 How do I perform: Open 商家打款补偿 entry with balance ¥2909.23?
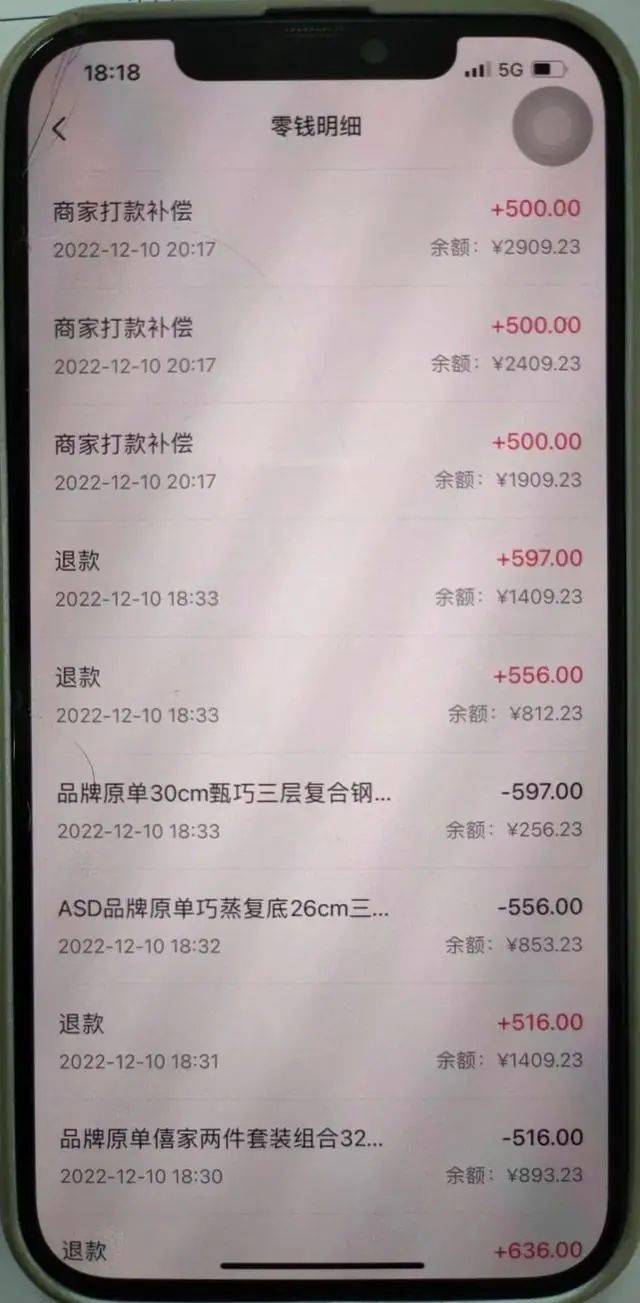(x=316, y=228)
